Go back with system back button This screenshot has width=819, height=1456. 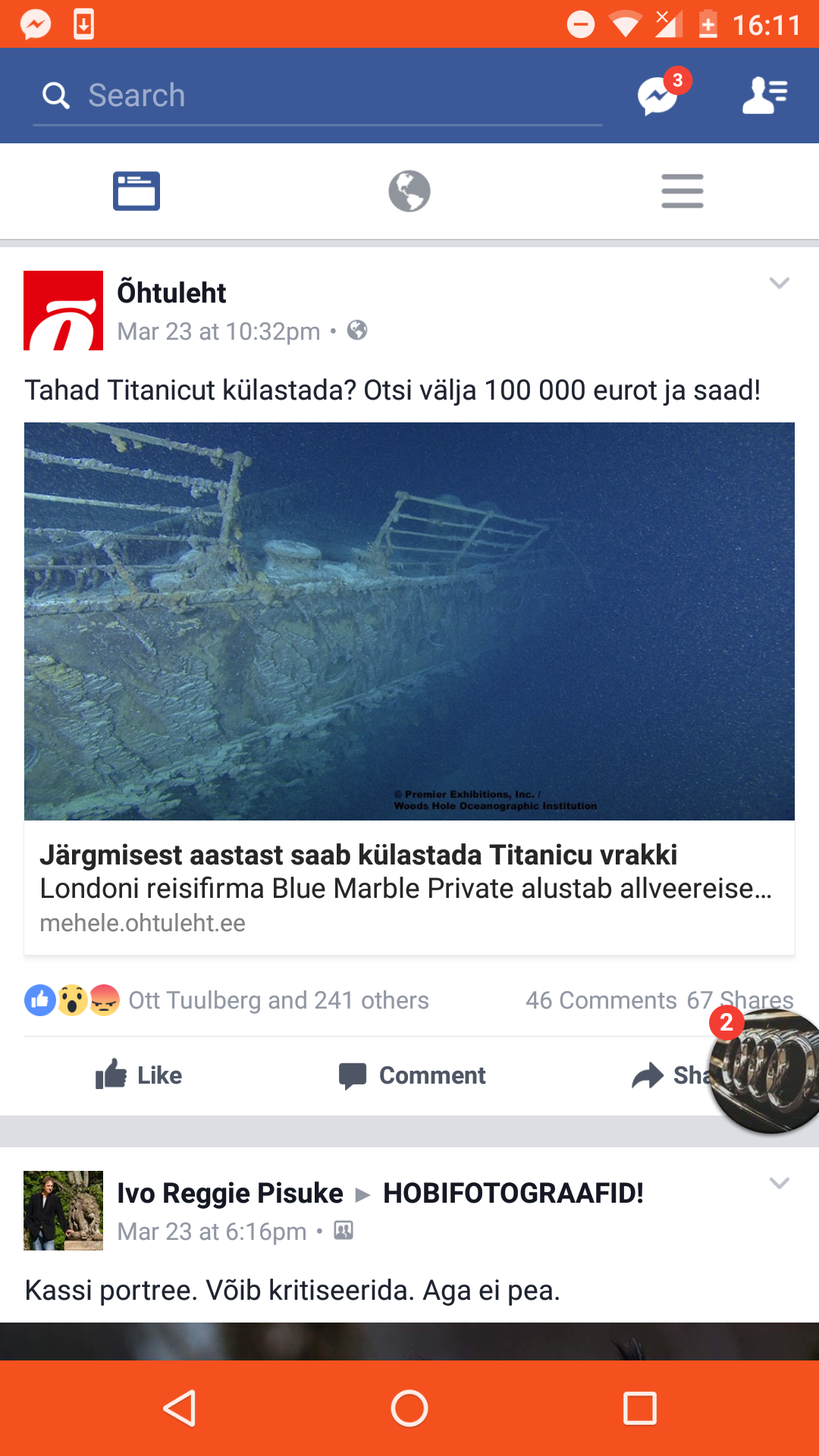180,1408
